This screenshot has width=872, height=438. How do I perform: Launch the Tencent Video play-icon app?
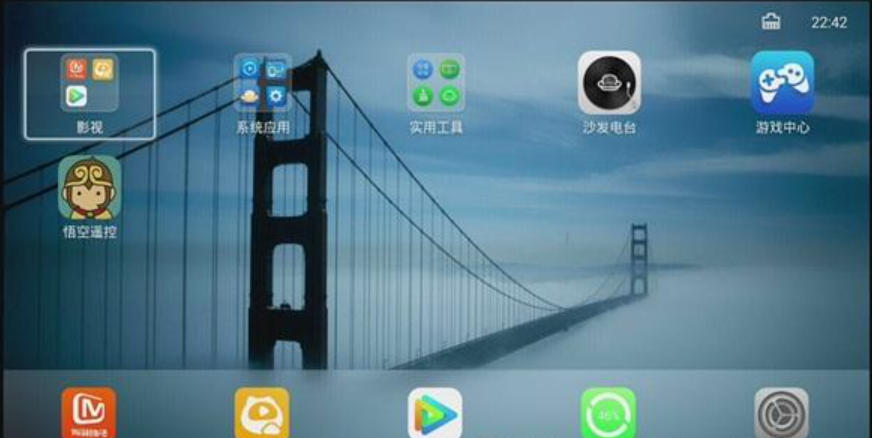pyautogui.click(x=435, y=413)
